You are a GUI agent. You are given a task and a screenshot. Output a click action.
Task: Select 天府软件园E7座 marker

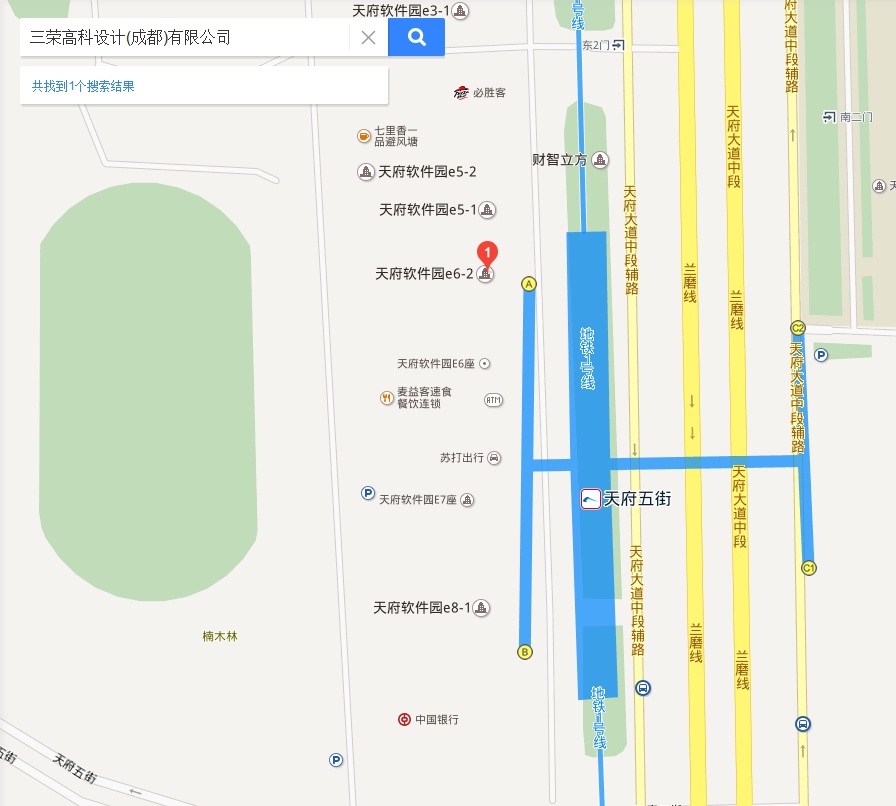467,500
